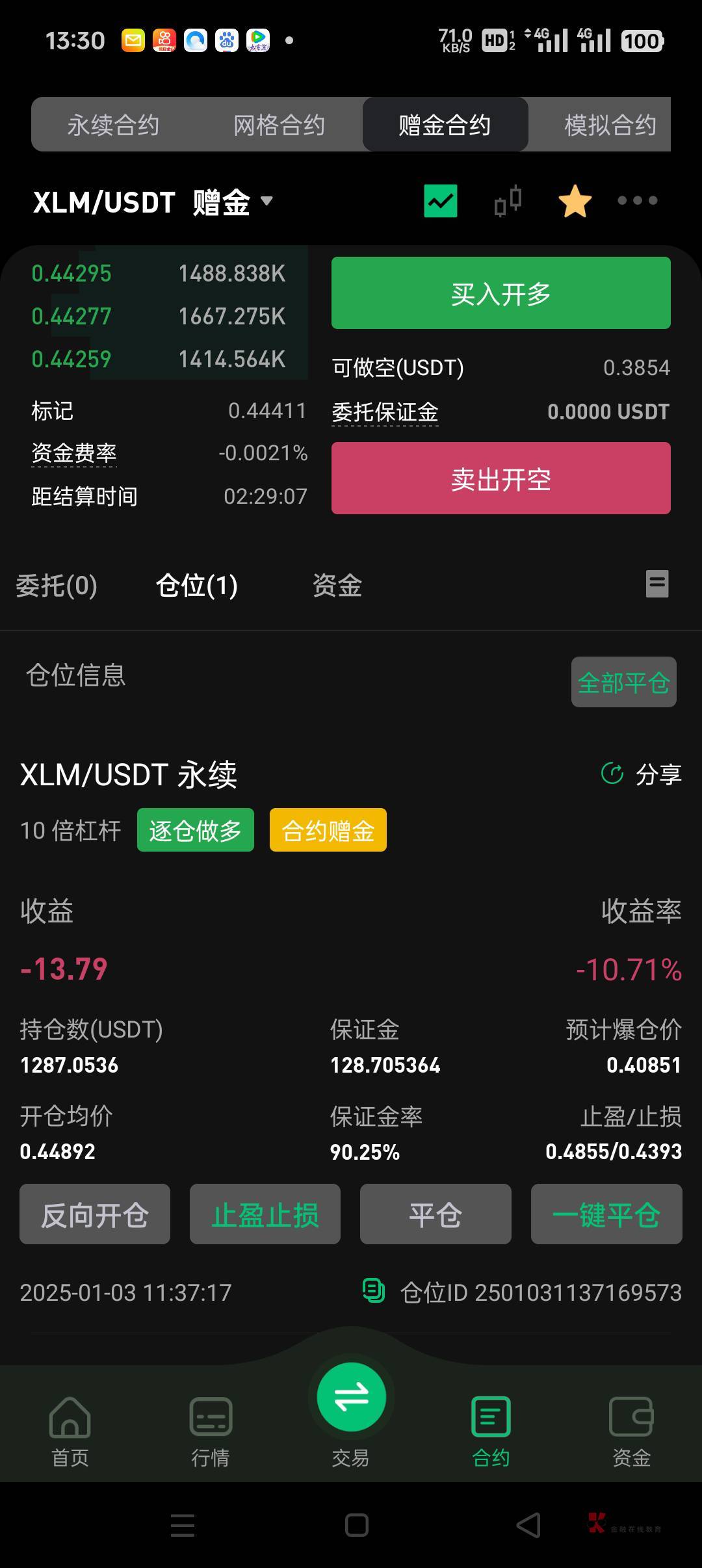The image size is (702, 1568).
Task: Toggle the 合约赠金 label
Action: (328, 830)
